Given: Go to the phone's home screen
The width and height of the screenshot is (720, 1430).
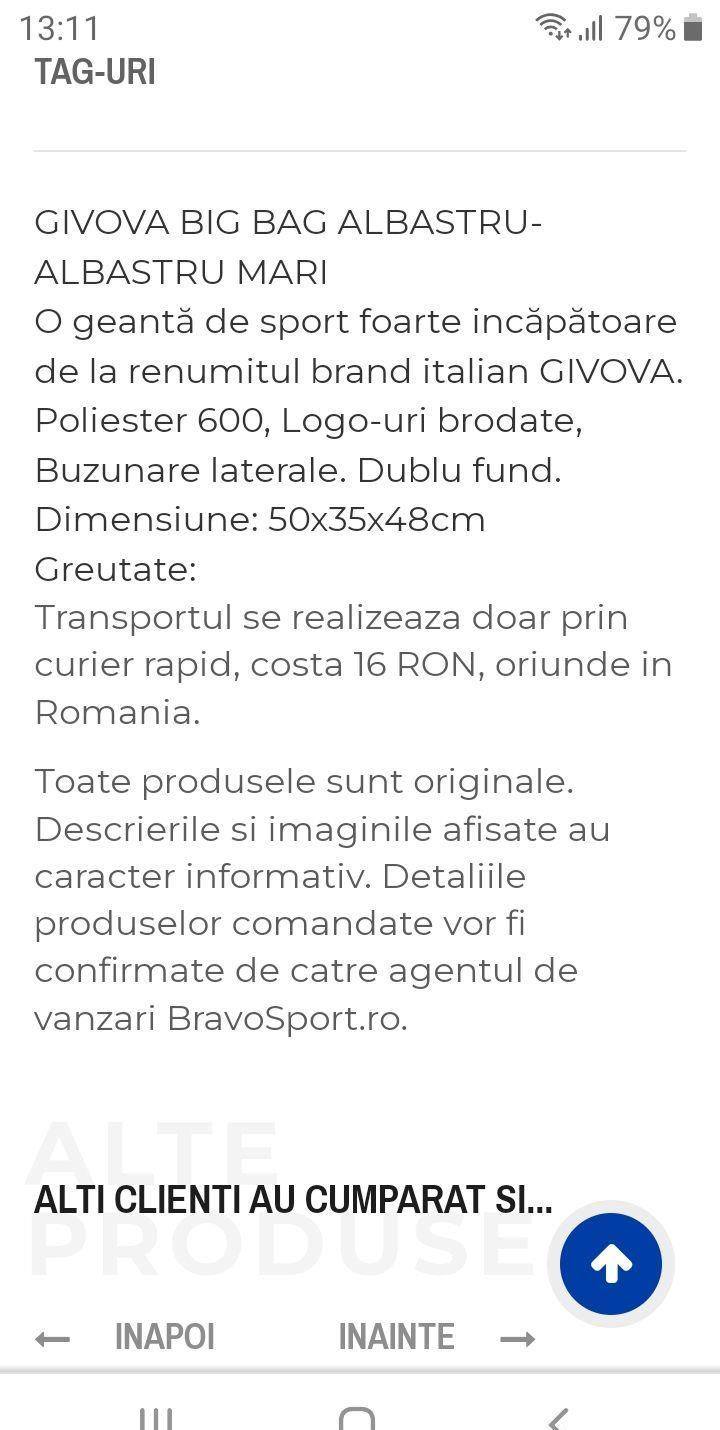Looking at the screenshot, I should pos(357,1418).
